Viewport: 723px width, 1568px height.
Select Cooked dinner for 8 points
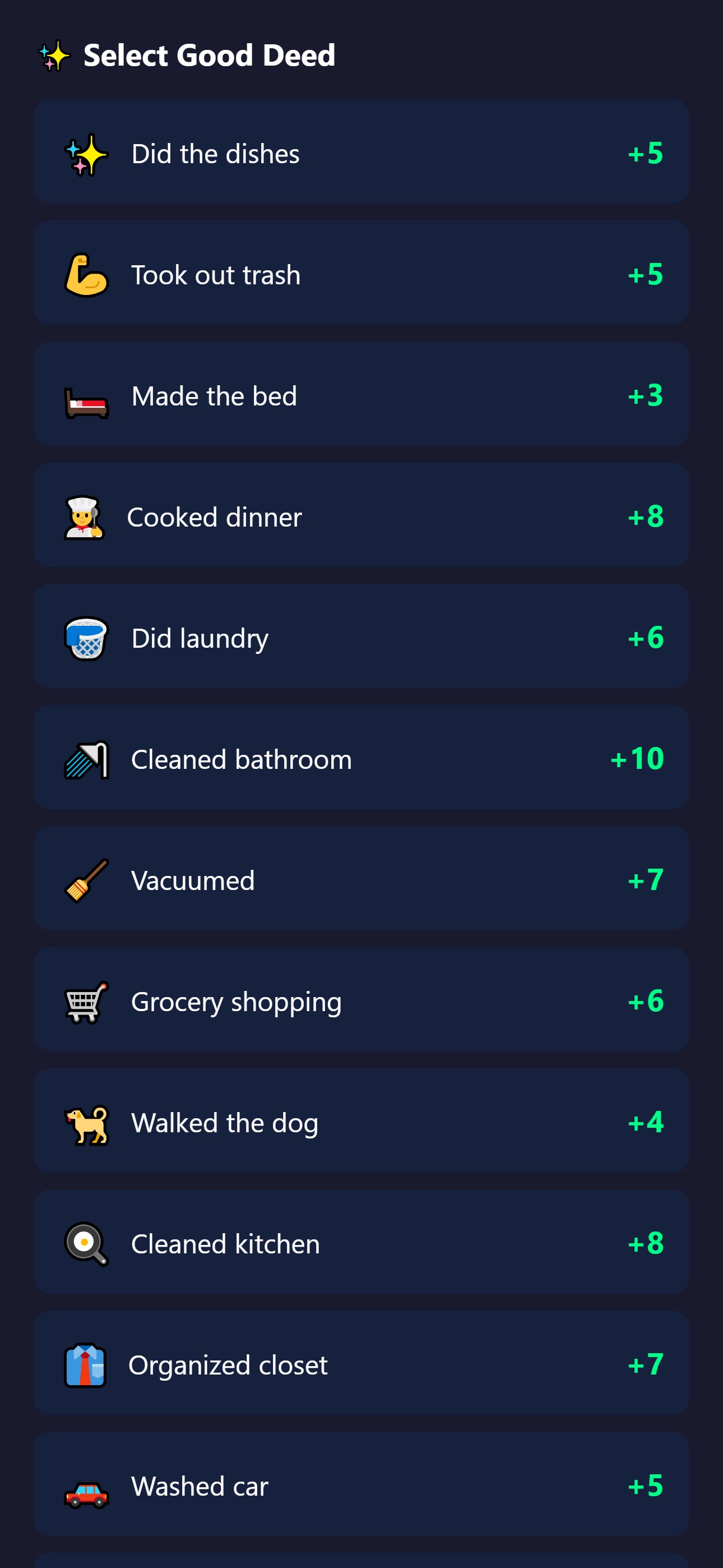pyautogui.click(x=361, y=515)
